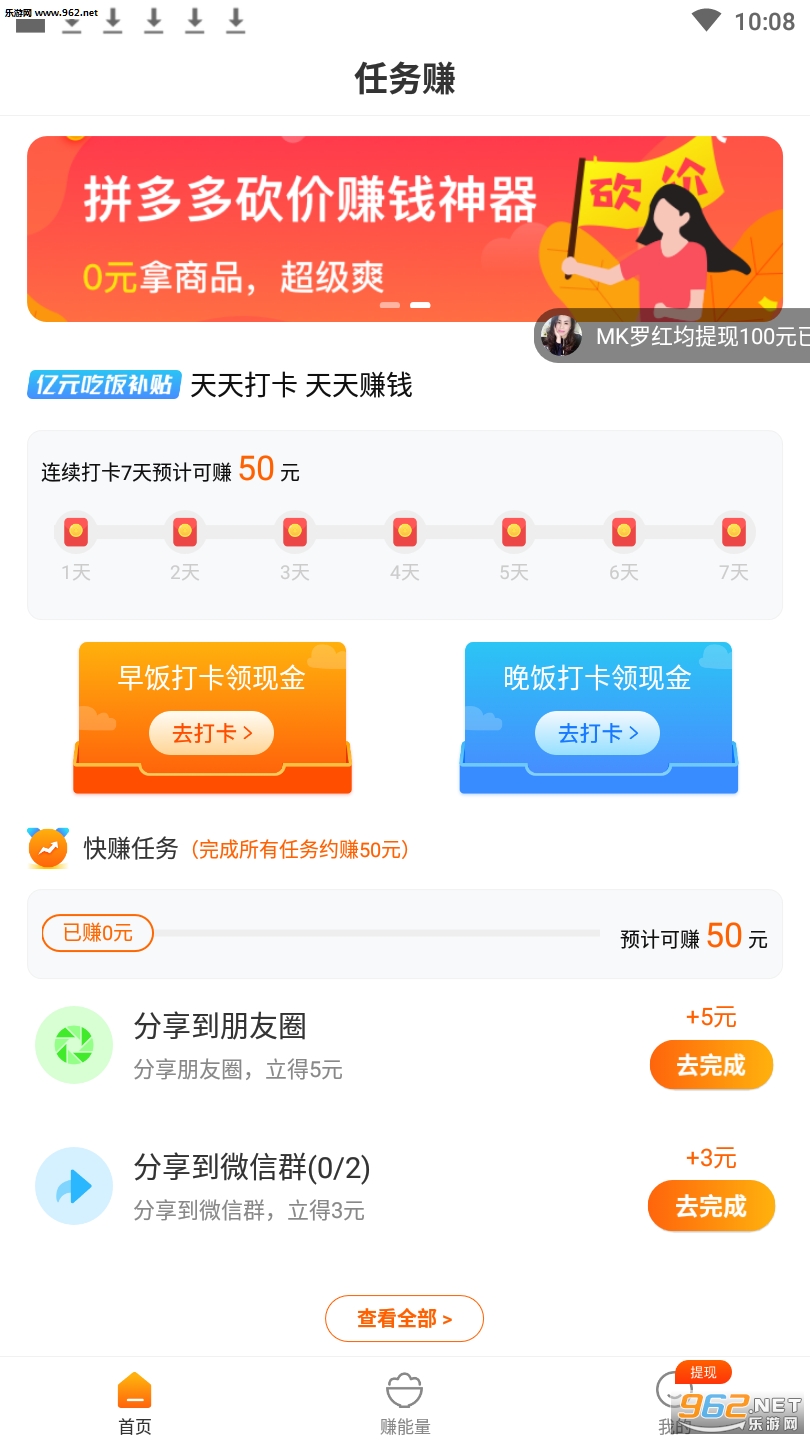Tap 去打卡 on the 晚饭打卡领现金 card
Screen dimensions: 810x1440
[597, 733]
